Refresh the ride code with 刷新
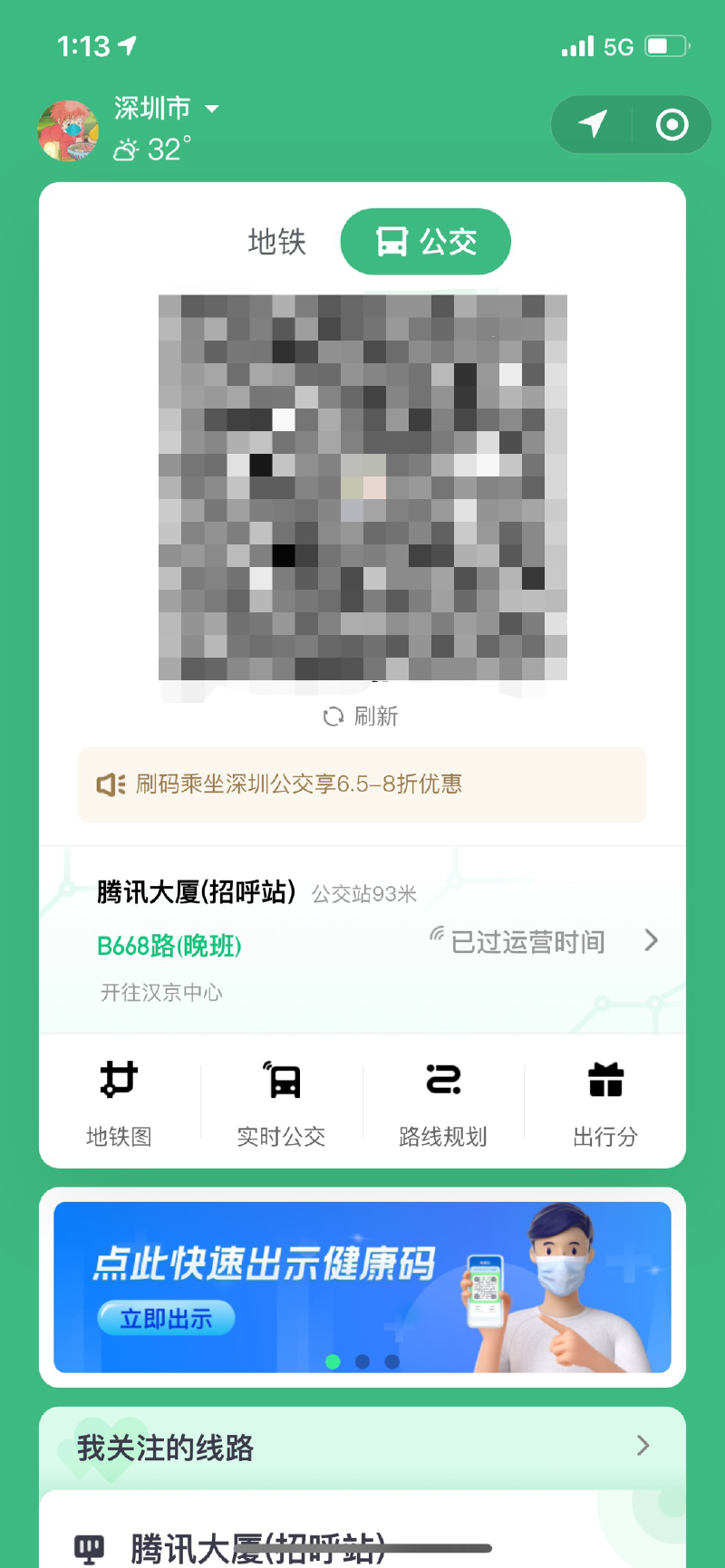This screenshot has width=725, height=1568. [x=361, y=717]
